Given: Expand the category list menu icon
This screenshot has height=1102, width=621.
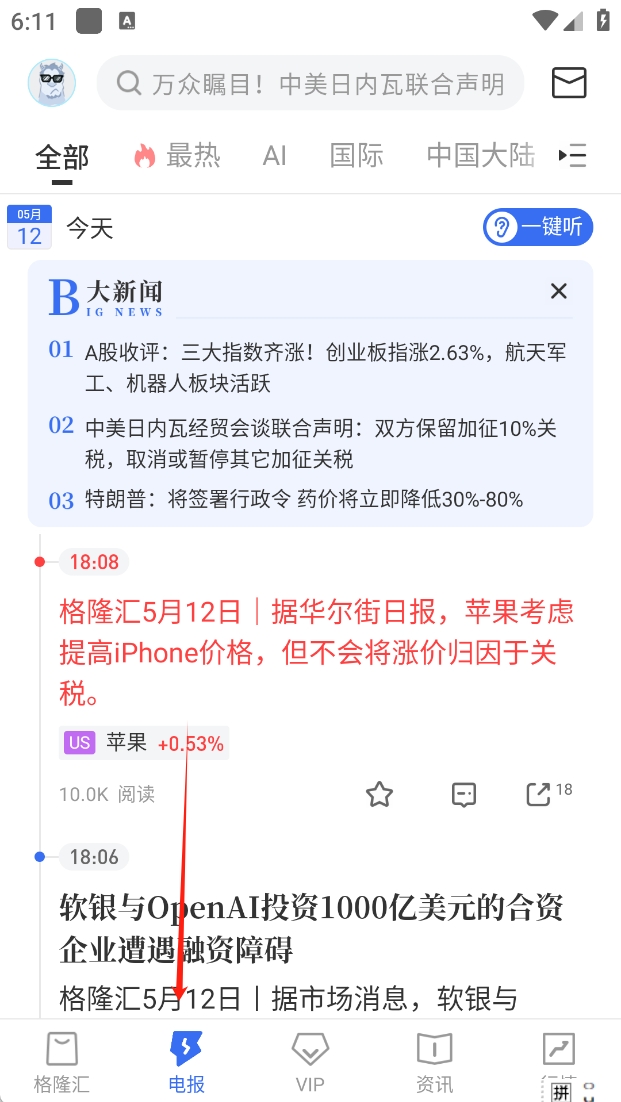Looking at the screenshot, I should pyautogui.click(x=573, y=156).
